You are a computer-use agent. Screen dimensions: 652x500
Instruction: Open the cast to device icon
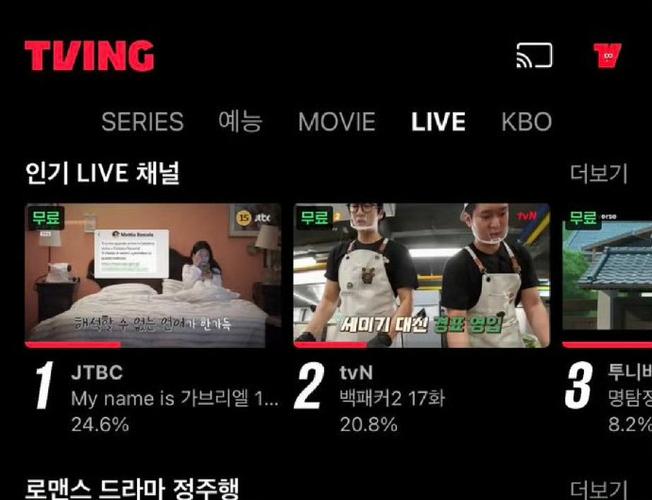coord(534,55)
